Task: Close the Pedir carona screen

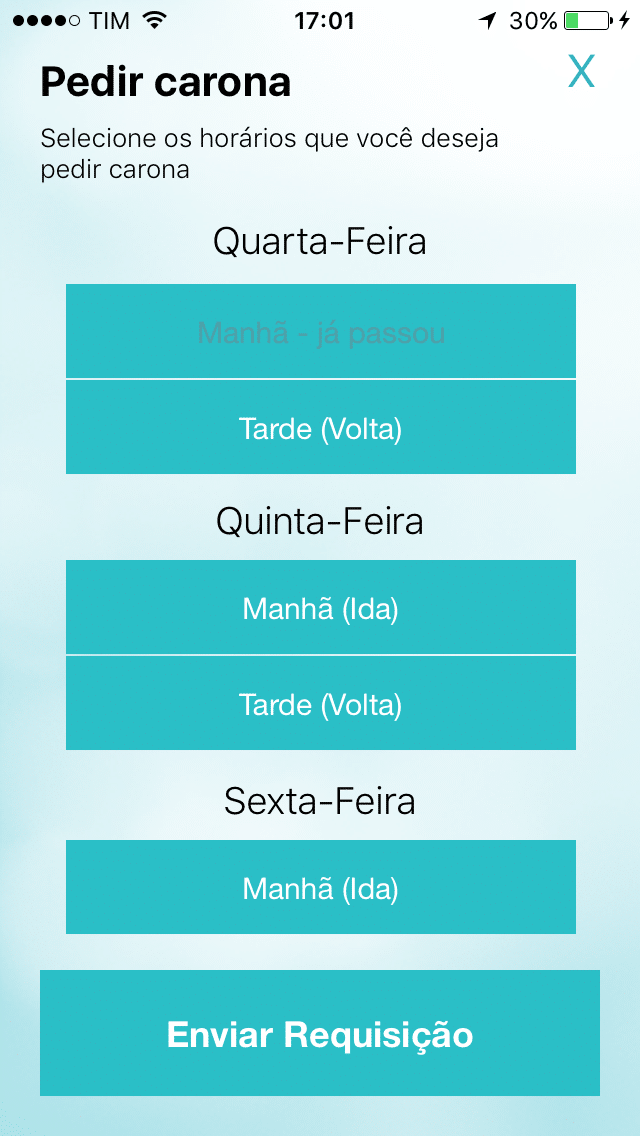Action: pyautogui.click(x=581, y=72)
